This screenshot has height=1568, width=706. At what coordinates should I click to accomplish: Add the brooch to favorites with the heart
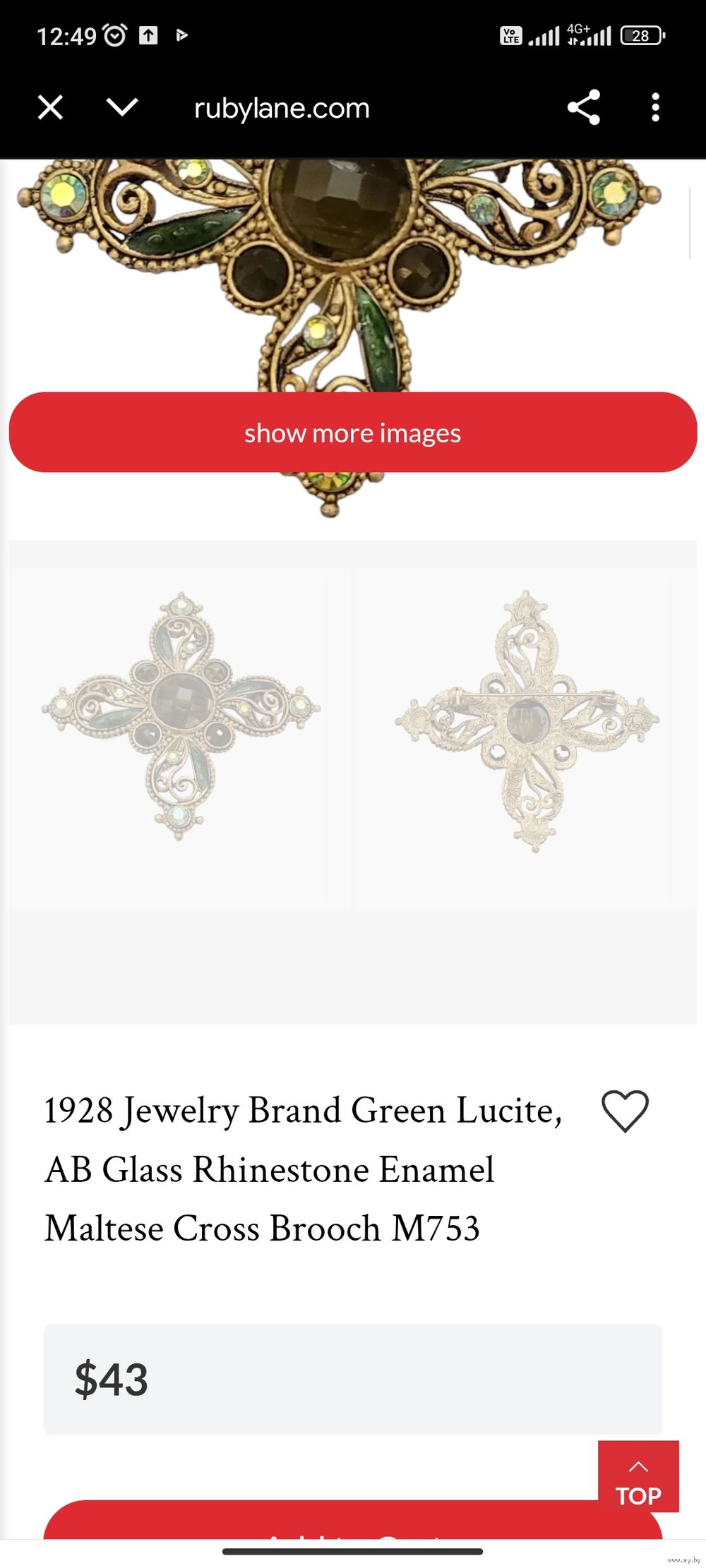[x=625, y=1111]
